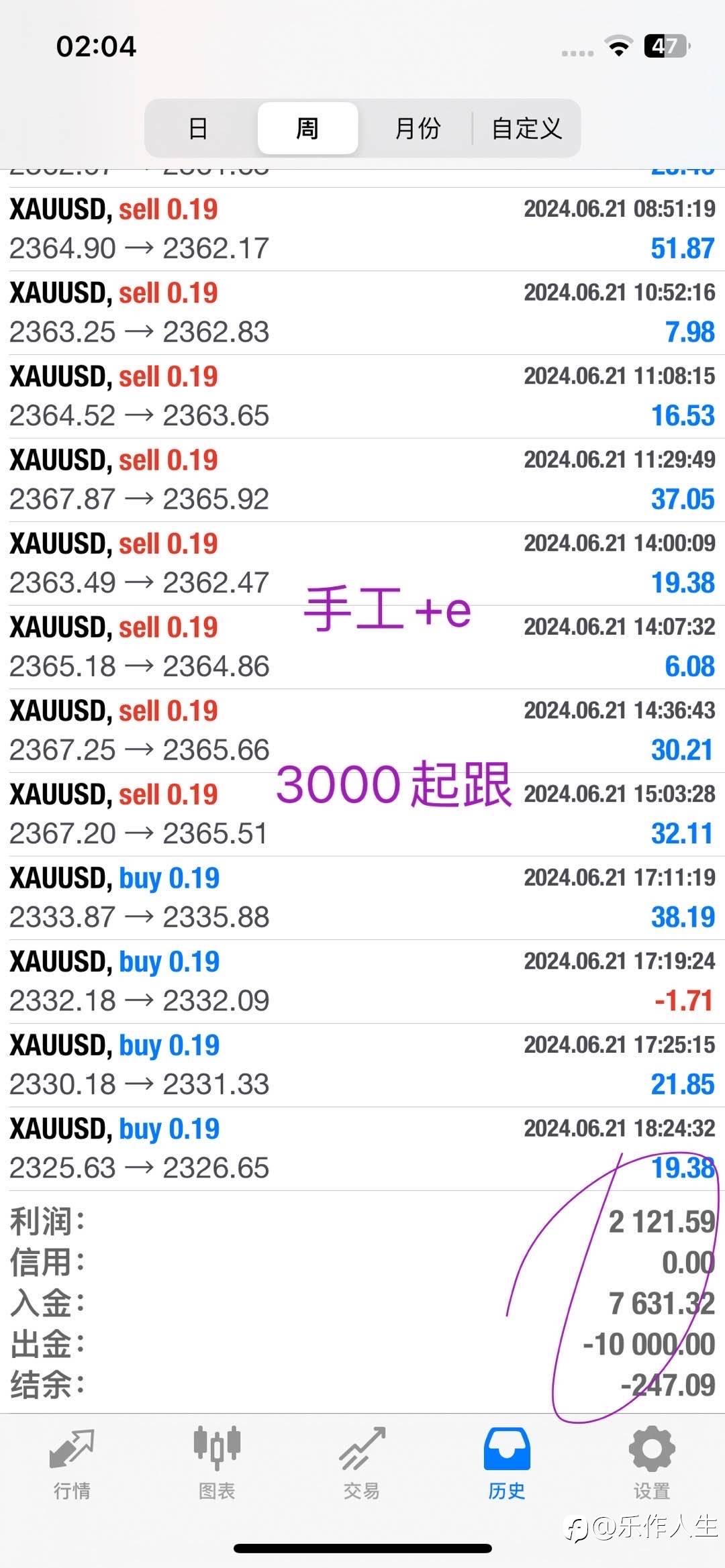The height and width of the screenshot is (1568, 725).
Task: View details of the 11:29:49 sell trade
Action: pos(362,480)
